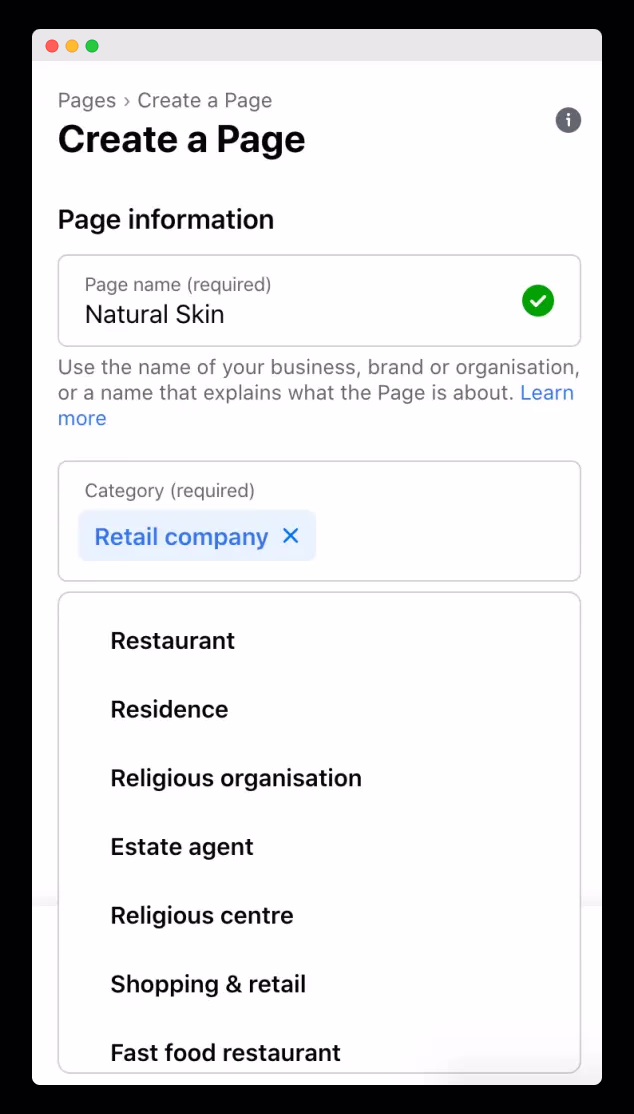The width and height of the screenshot is (634, 1114).
Task: Pick Fast food restaurant category
Action: point(225,1052)
